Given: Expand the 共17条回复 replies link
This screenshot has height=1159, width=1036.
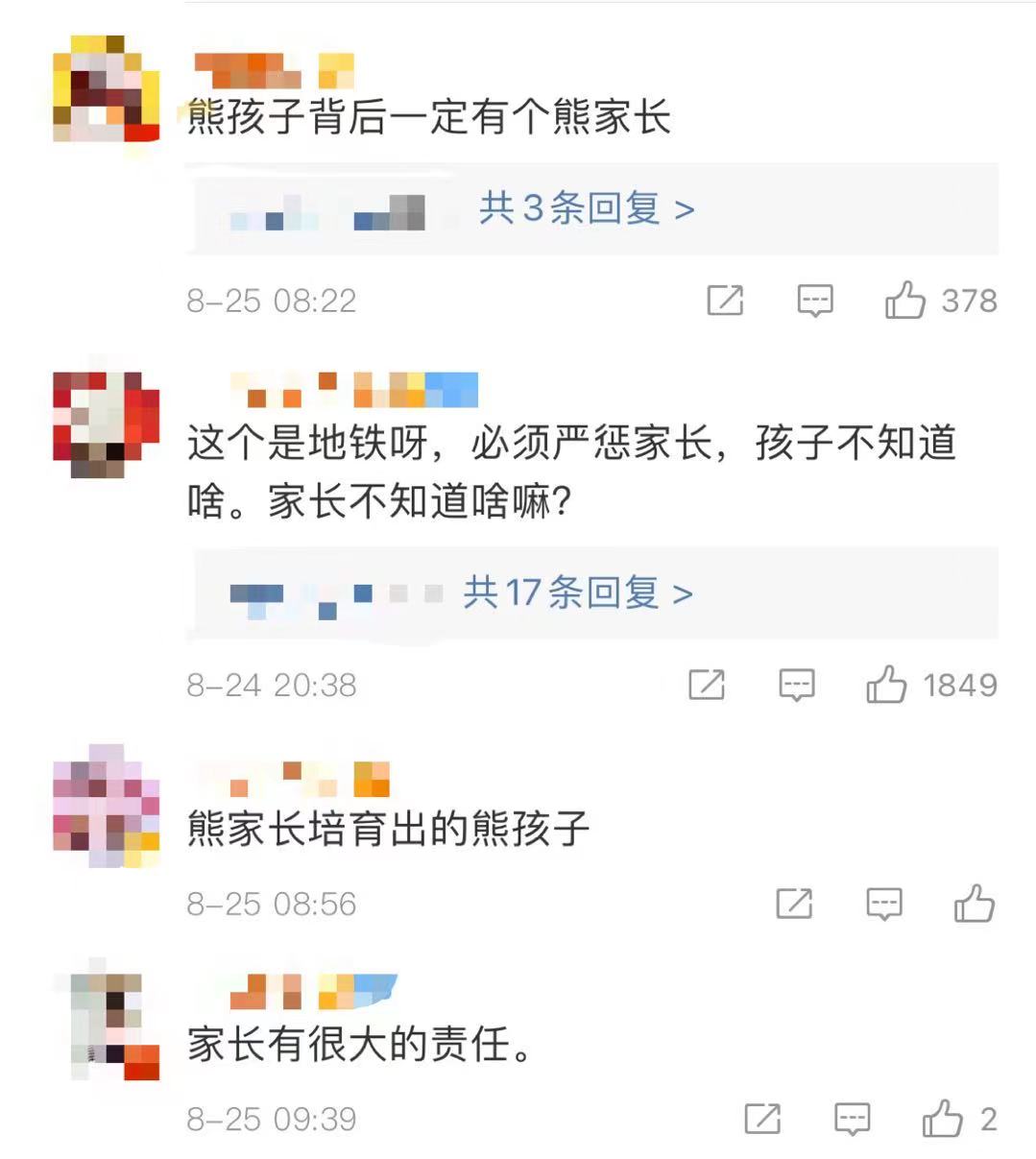Looking at the screenshot, I should 577,593.
